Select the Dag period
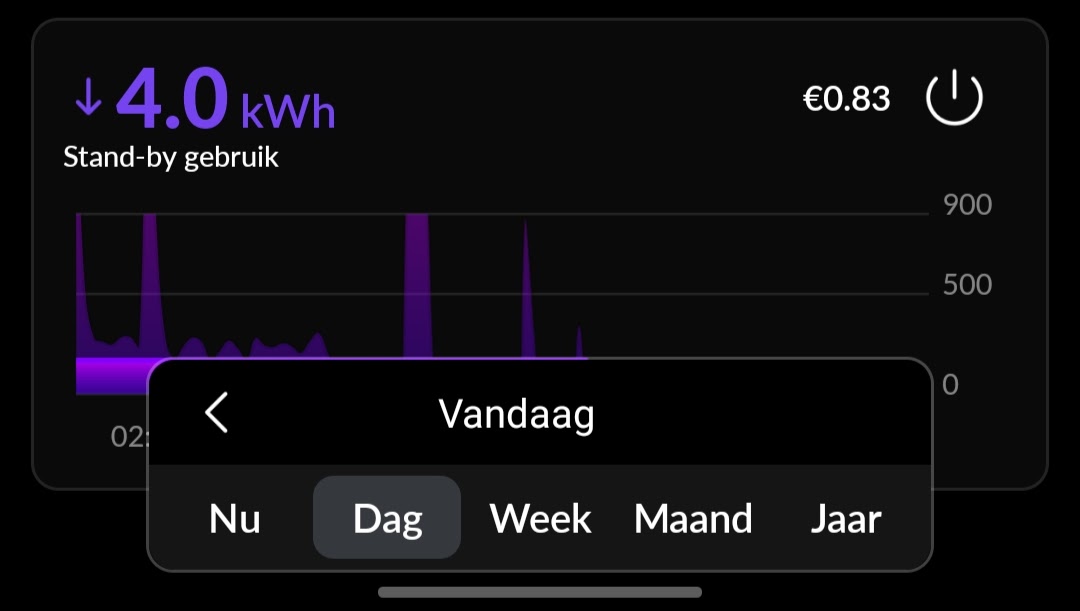Image resolution: width=1080 pixels, height=611 pixels. pyautogui.click(x=388, y=519)
